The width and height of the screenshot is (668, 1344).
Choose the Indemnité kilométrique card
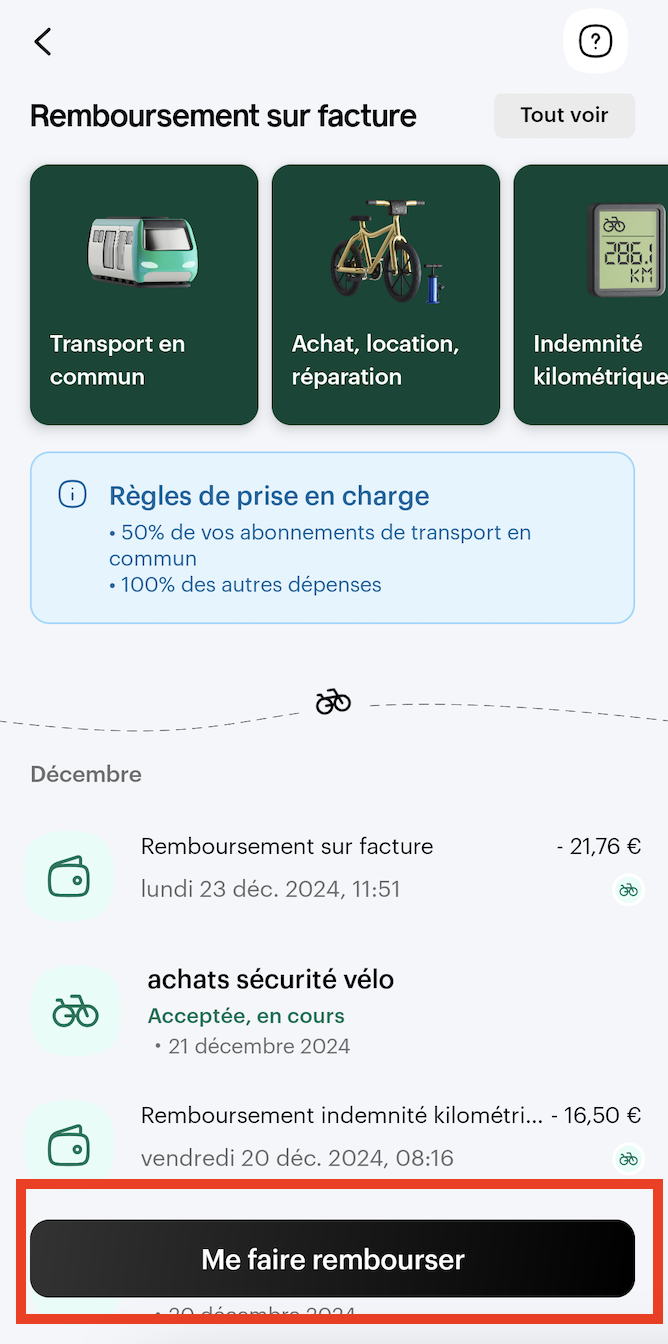[x=591, y=295]
